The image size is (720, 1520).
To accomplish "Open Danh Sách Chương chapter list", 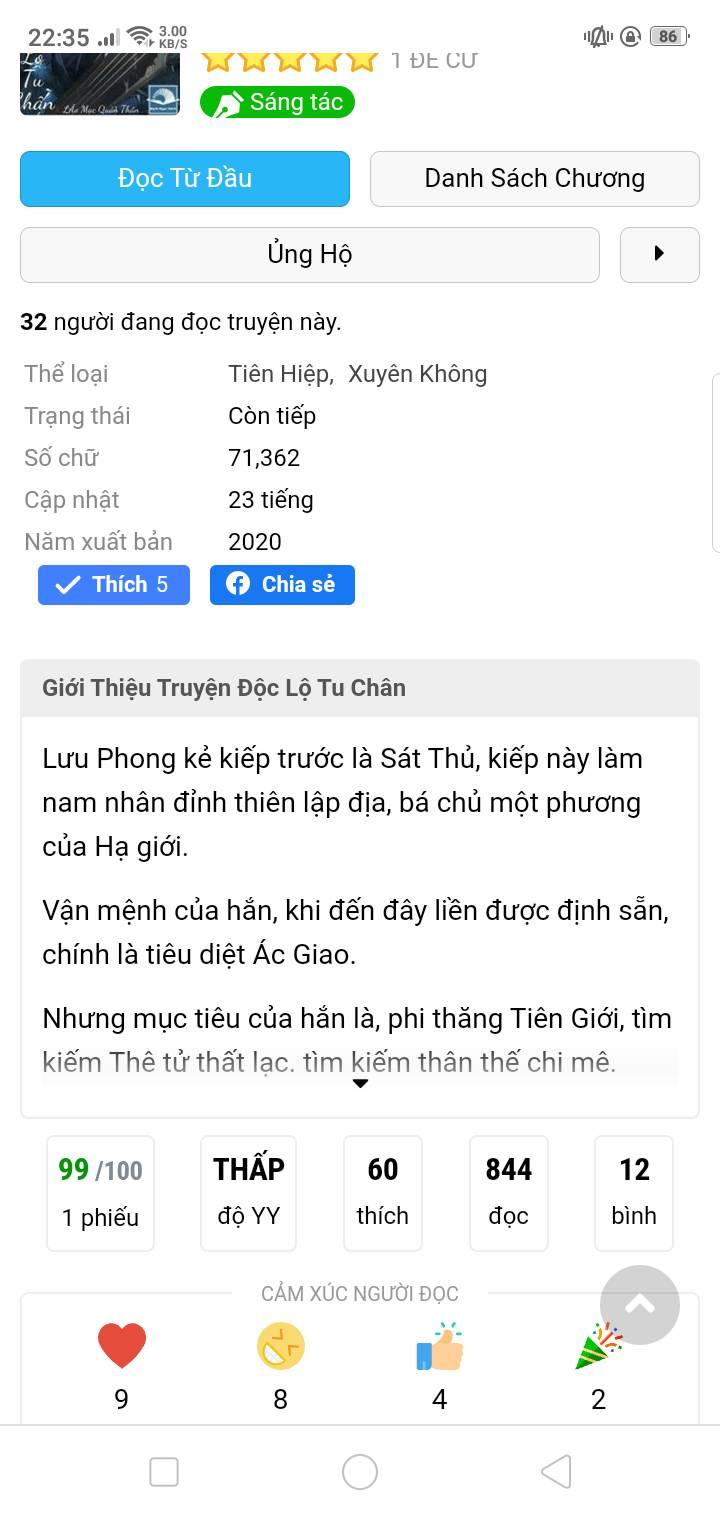I will [534, 179].
